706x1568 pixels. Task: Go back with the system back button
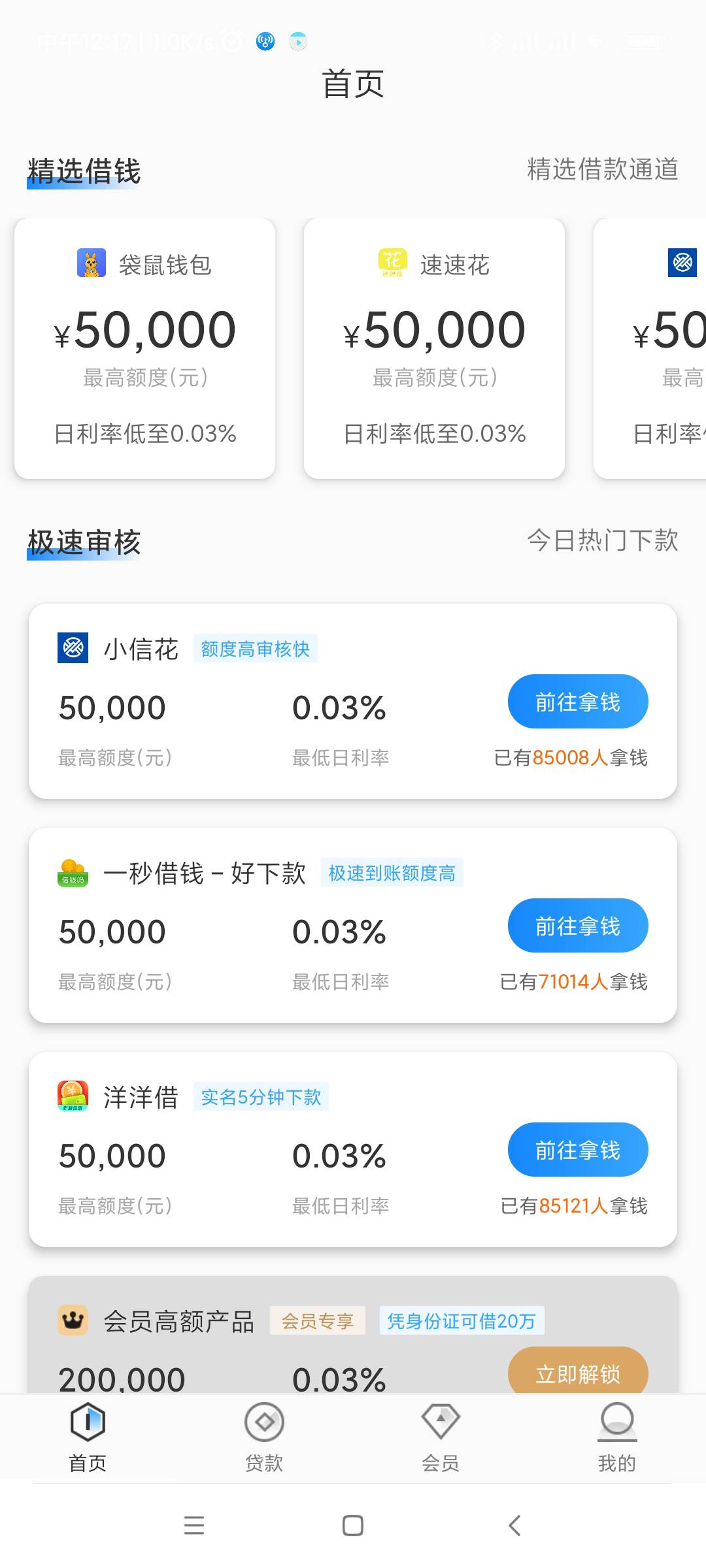coord(514,1526)
